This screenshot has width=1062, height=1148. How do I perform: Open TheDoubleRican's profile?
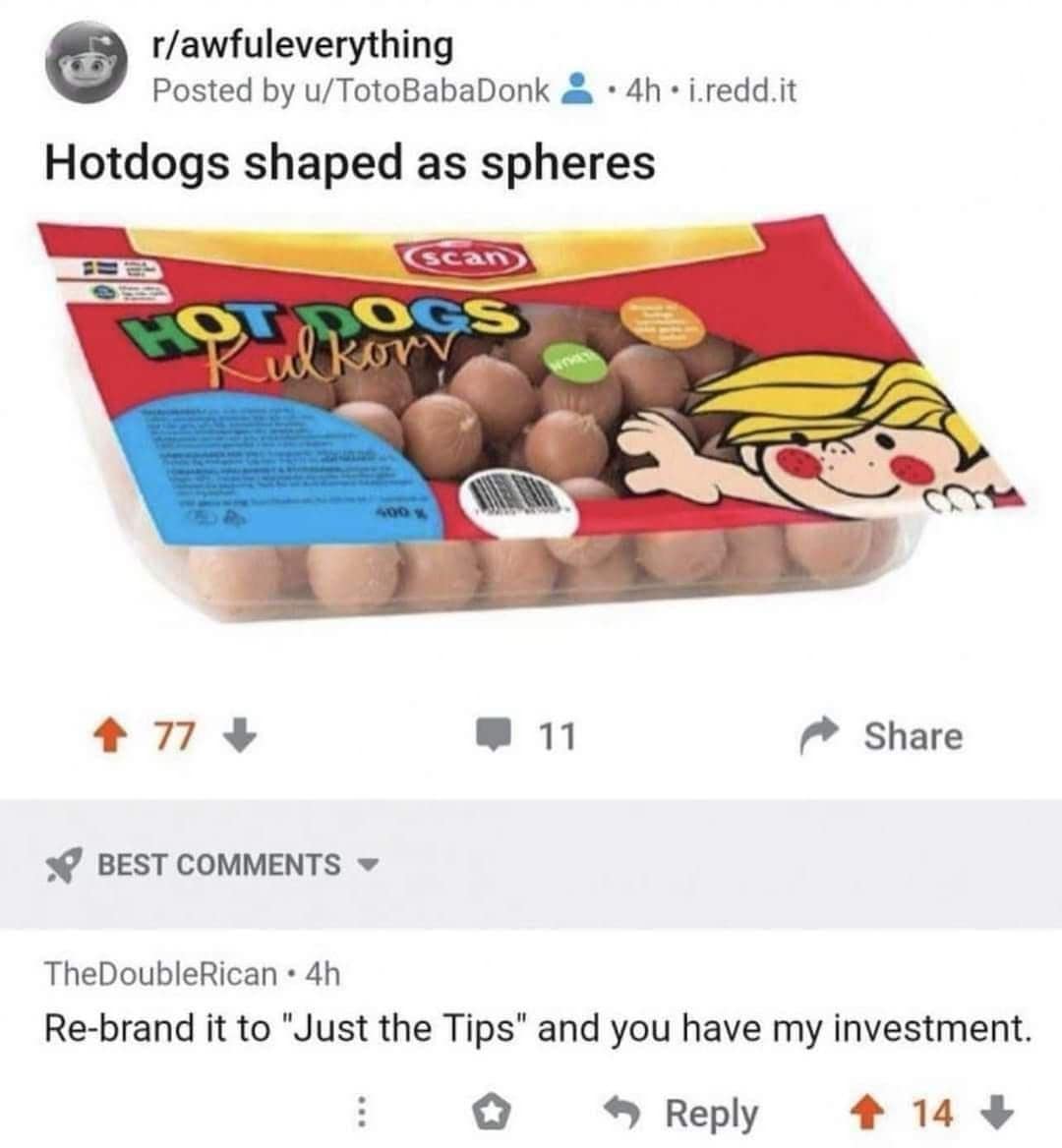point(160,973)
